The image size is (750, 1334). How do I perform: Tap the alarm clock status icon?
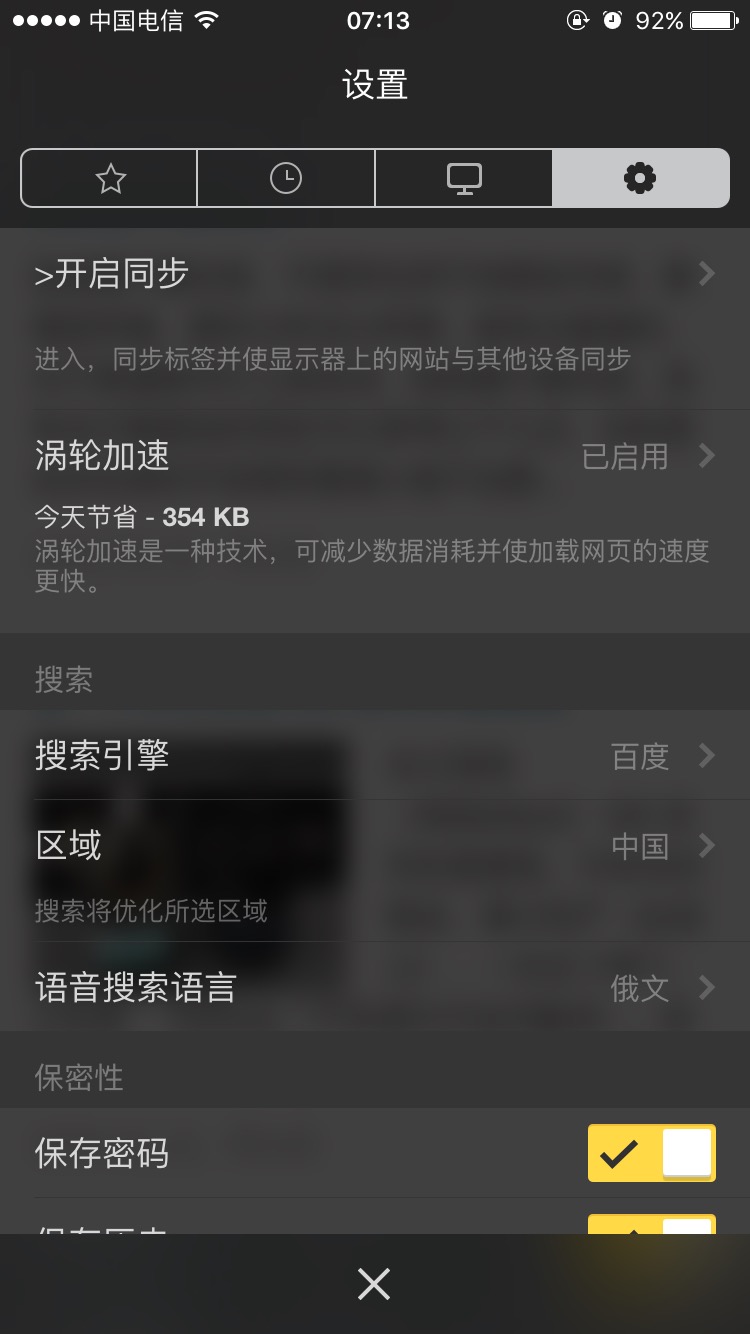coord(613,20)
